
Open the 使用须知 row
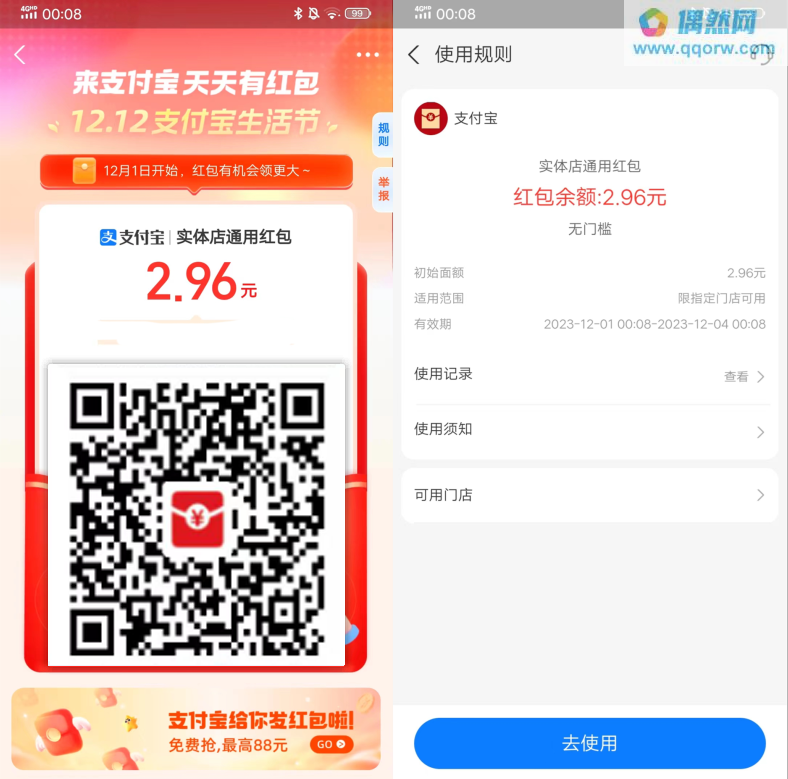pos(590,431)
